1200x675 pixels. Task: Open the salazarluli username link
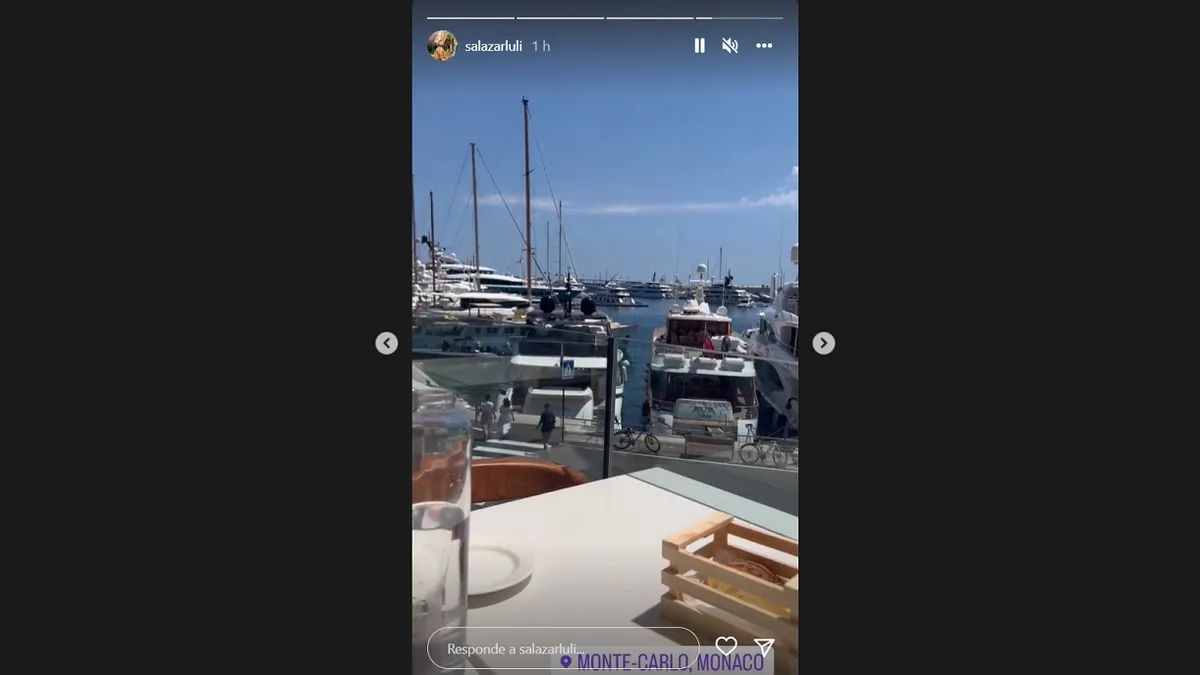493,46
